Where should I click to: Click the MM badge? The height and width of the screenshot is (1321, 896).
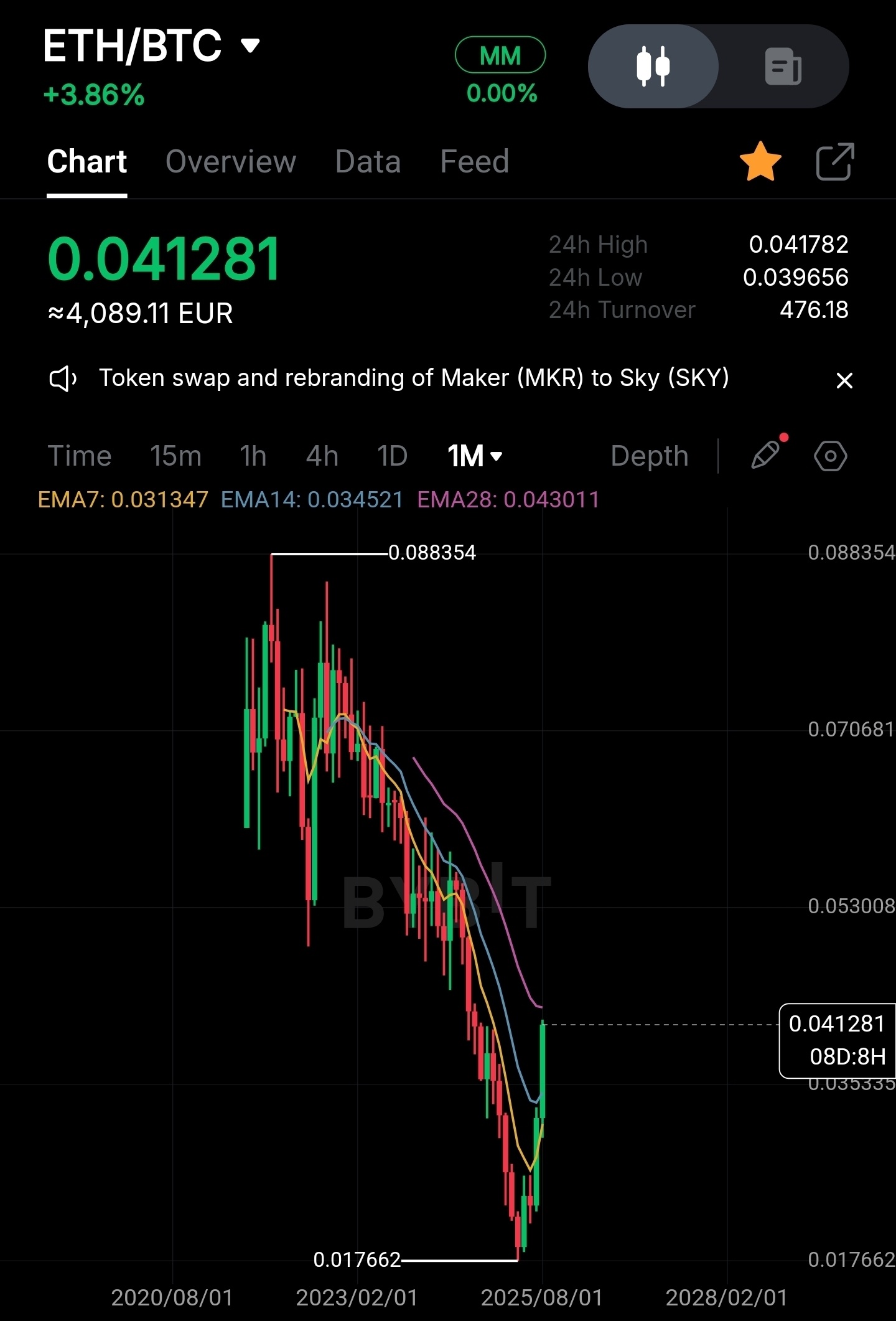tap(500, 56)
